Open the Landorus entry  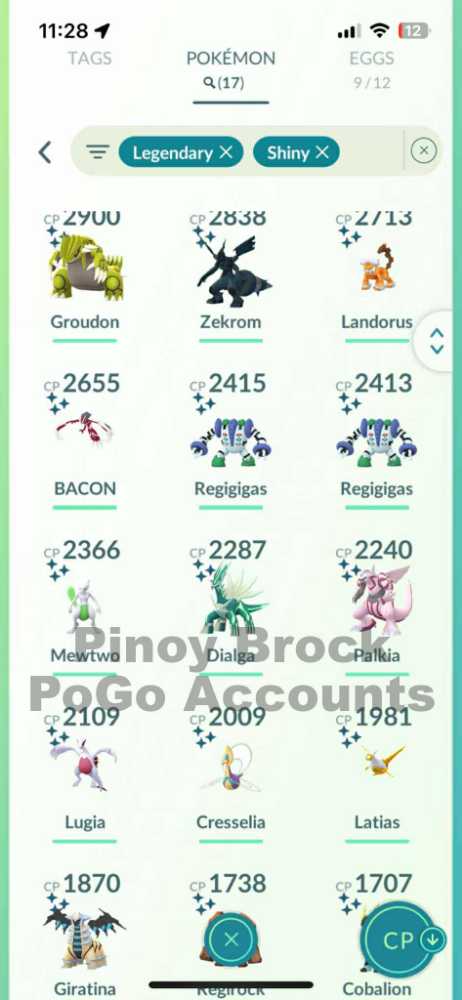[x=376, y=274]
